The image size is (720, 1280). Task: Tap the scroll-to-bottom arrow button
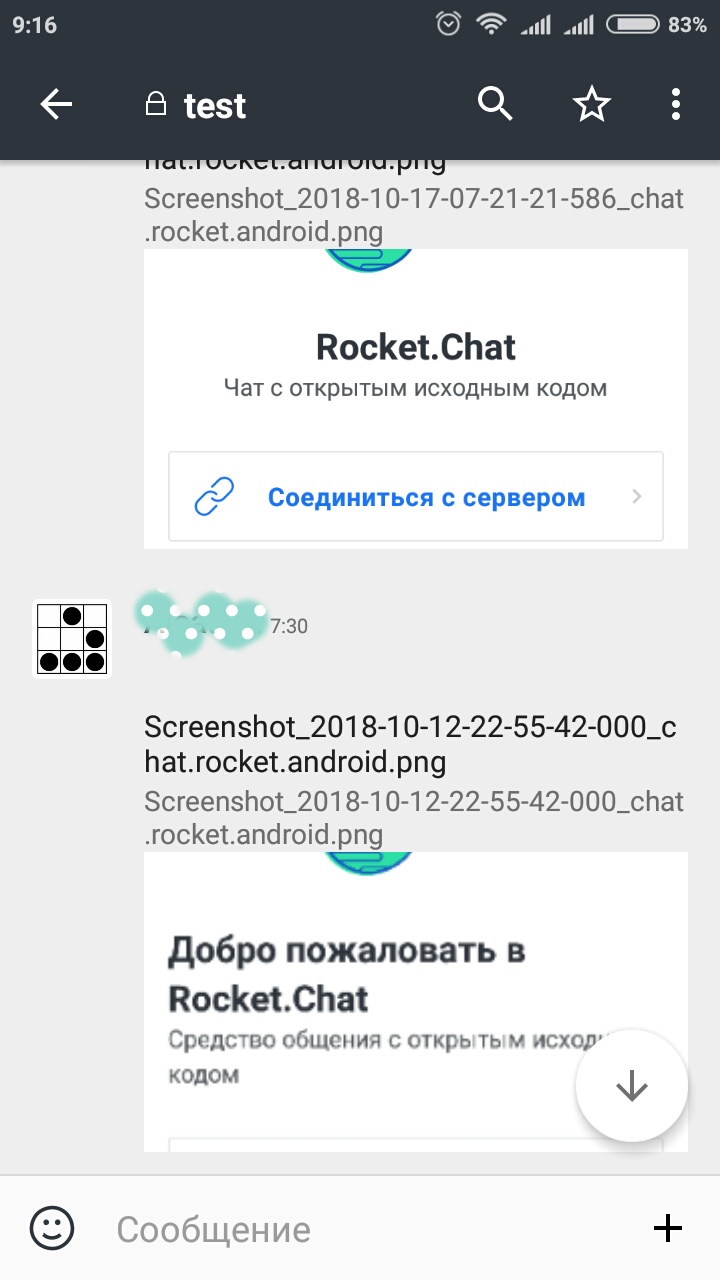pyautogui.click(x=631, y=1086)
